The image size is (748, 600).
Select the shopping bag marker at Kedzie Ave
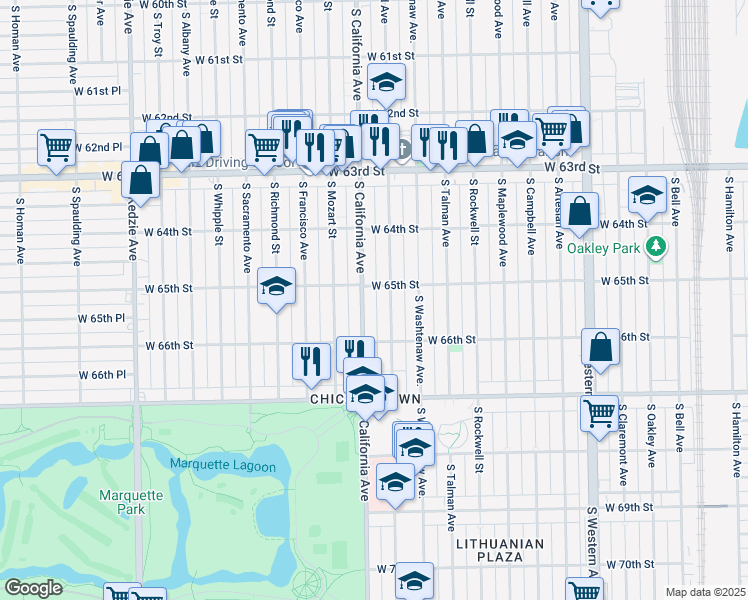tap(142, 180)
